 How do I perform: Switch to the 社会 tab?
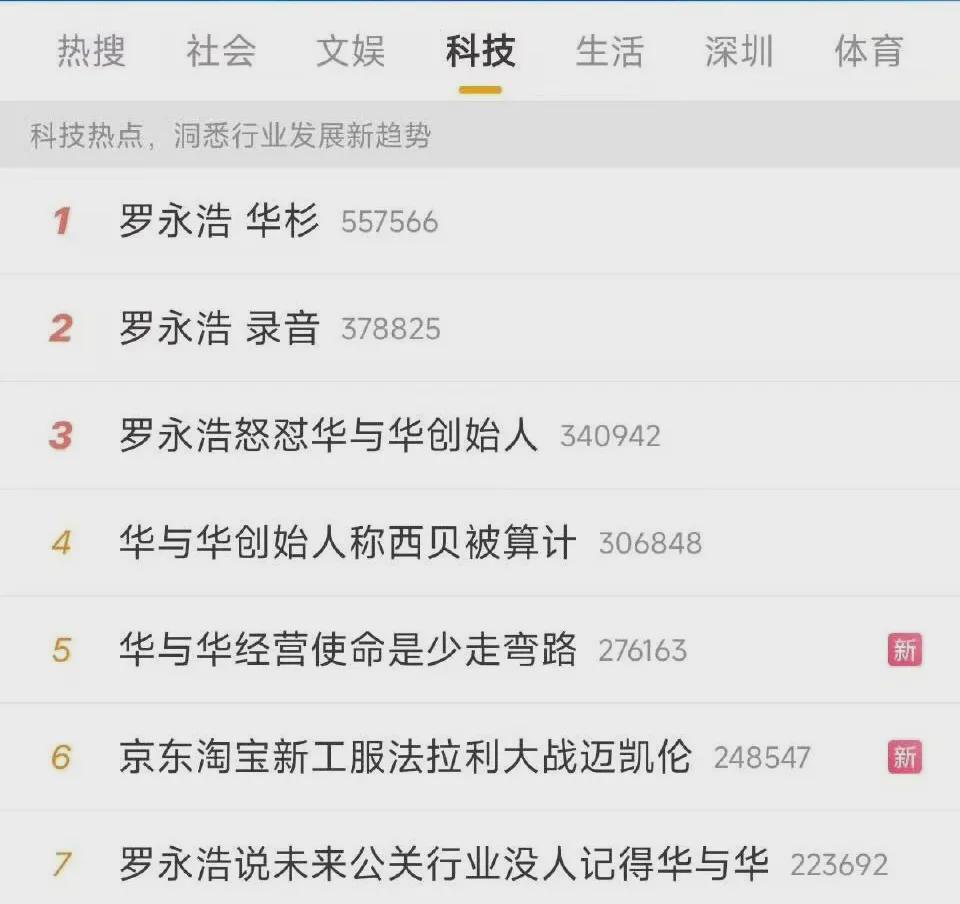[x=221, y=52]
